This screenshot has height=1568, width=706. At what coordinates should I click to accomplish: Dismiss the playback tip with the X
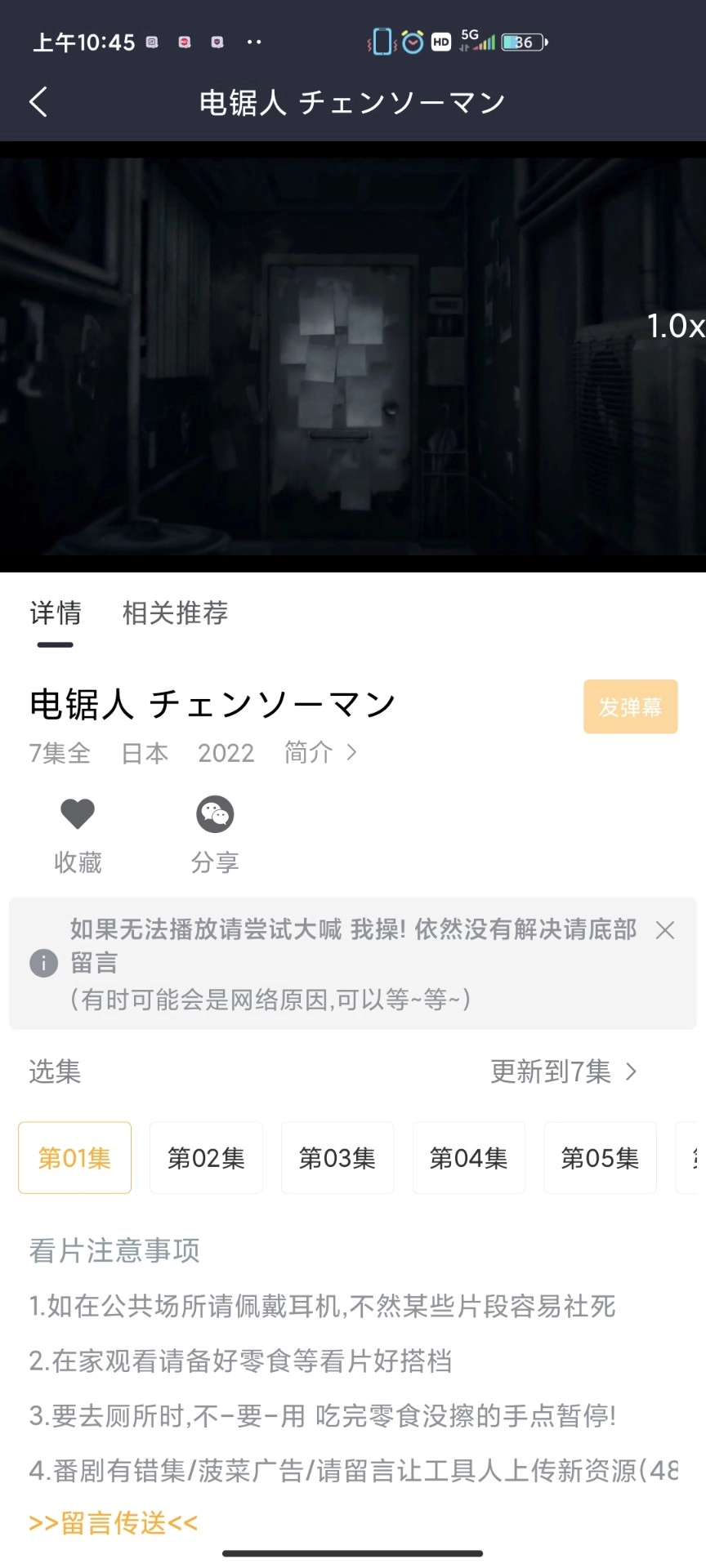click(x=665, y=930)
